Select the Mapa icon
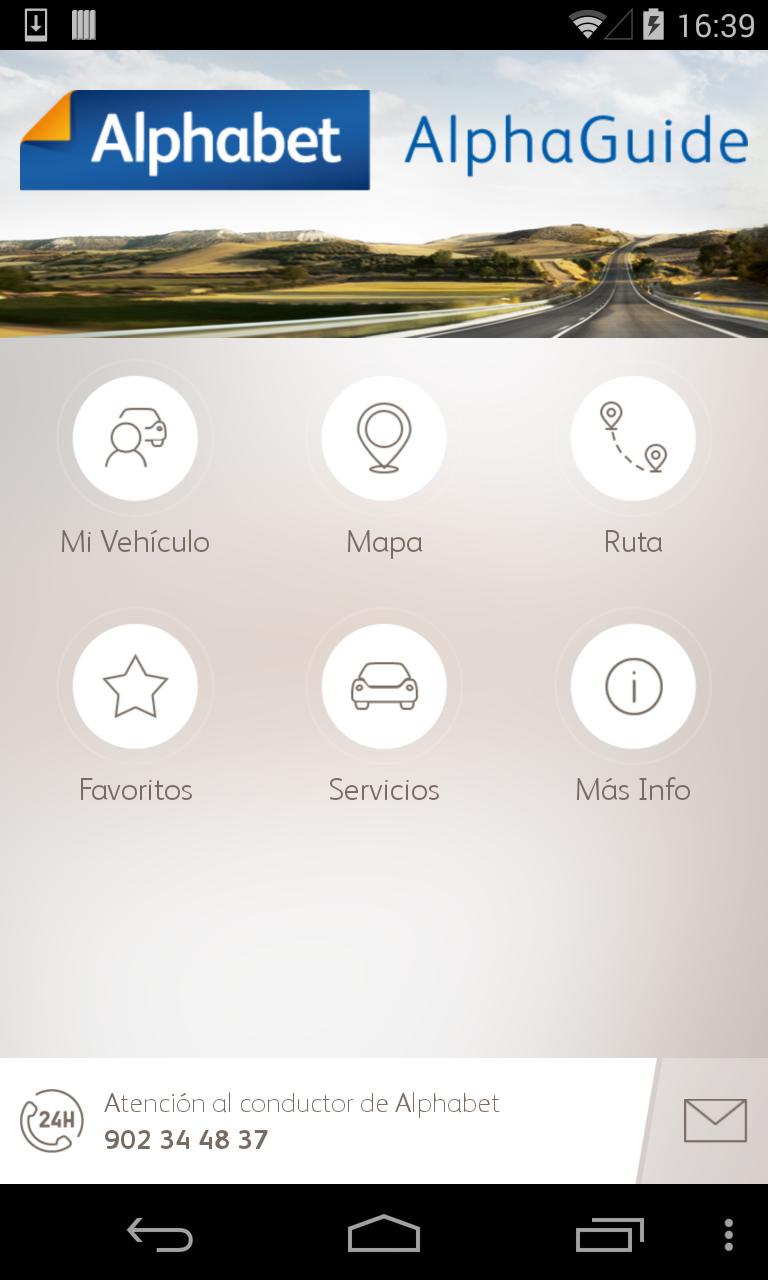Viewport: 768px width, 1280px height. (x=384, y=438)
